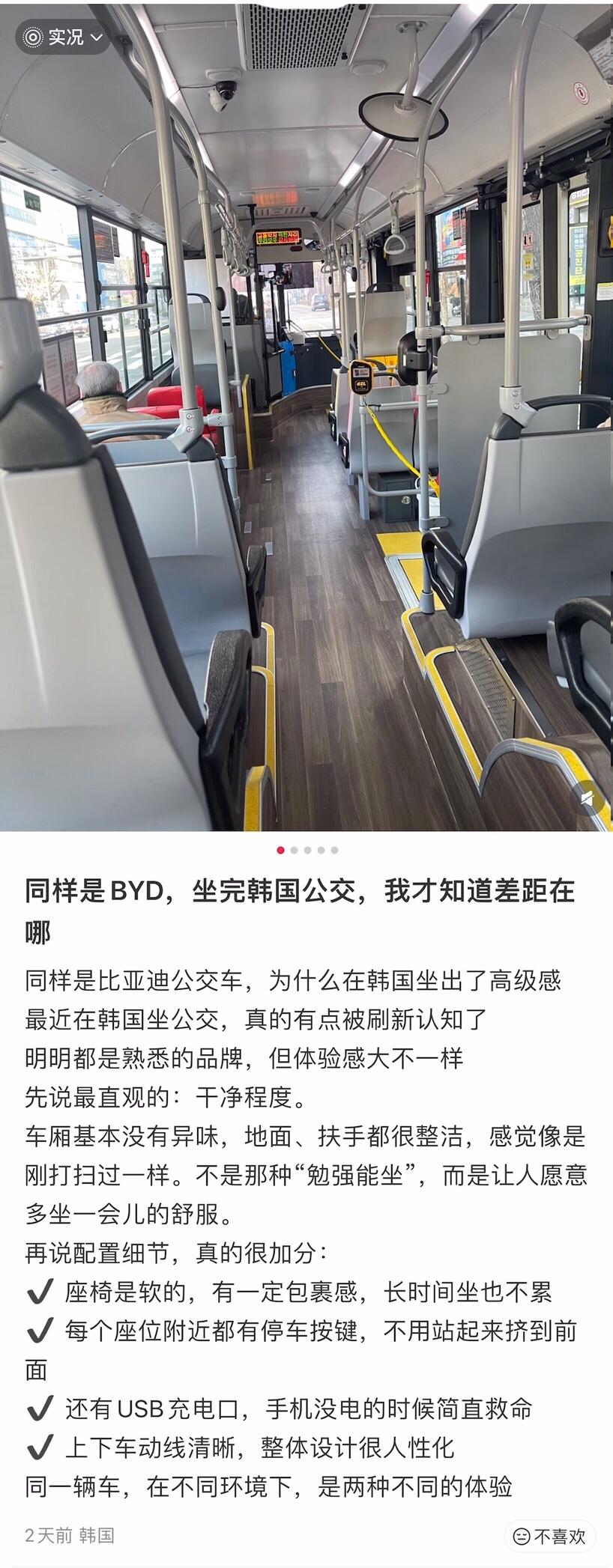Jump to second image via pagination dot
This screenshot has width=613, height=1568.
294,850
